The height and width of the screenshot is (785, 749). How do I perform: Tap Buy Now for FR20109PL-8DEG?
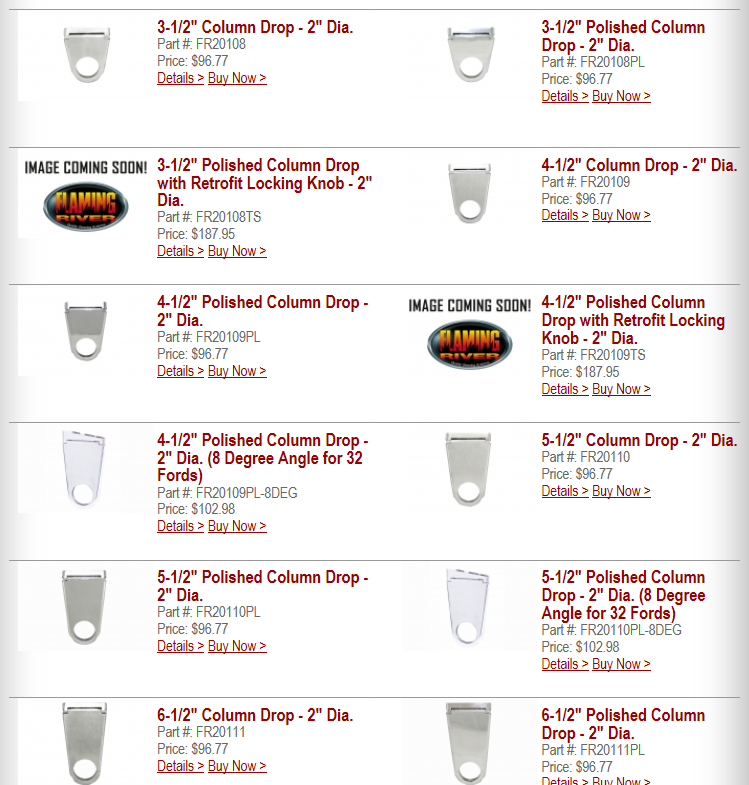tap(237, 526)
